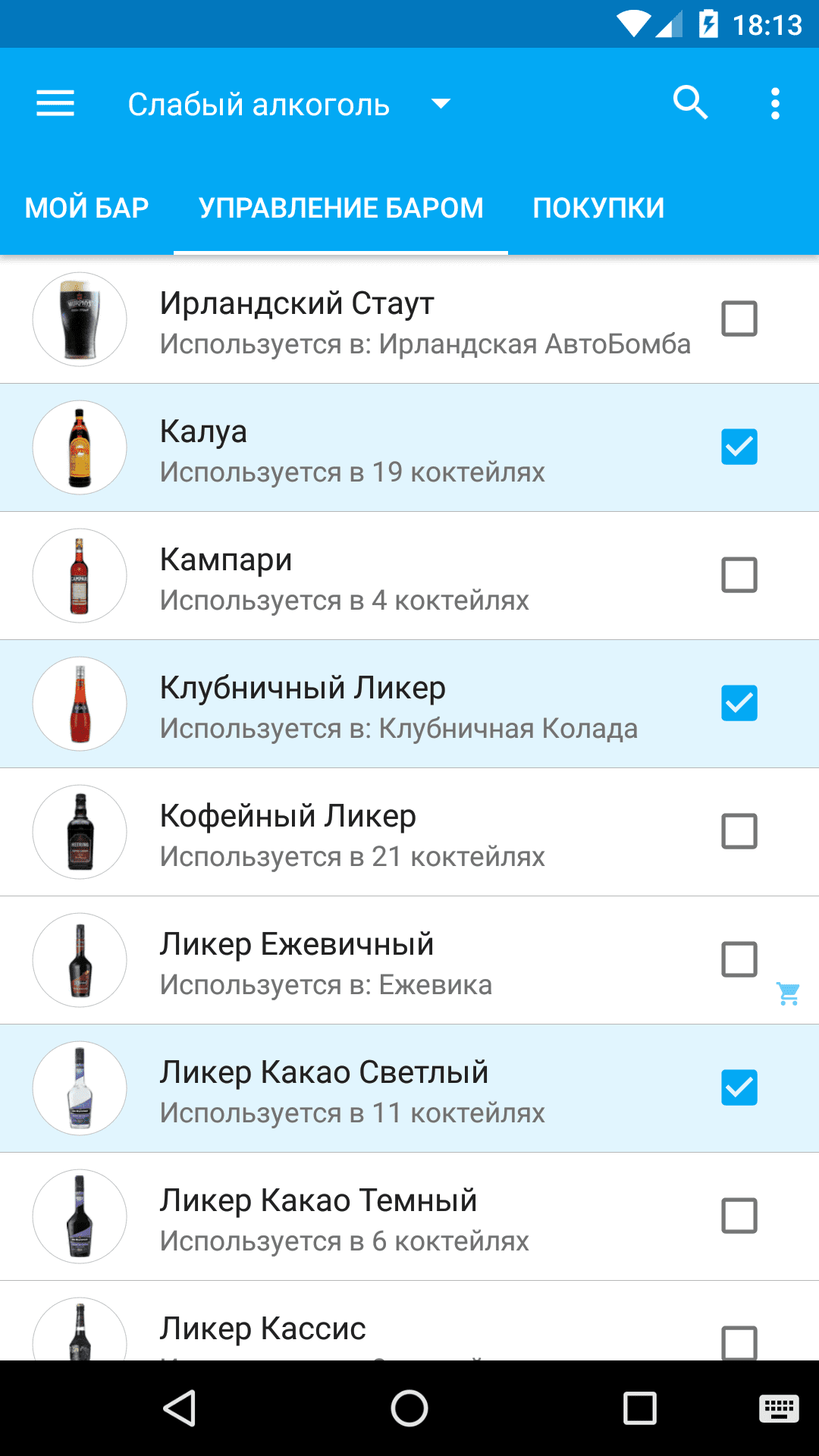Viewport: 819px width, 1456px height.
Task: Uncheck the Клубничный Ликер checkbox
Action: click(739, 703)
